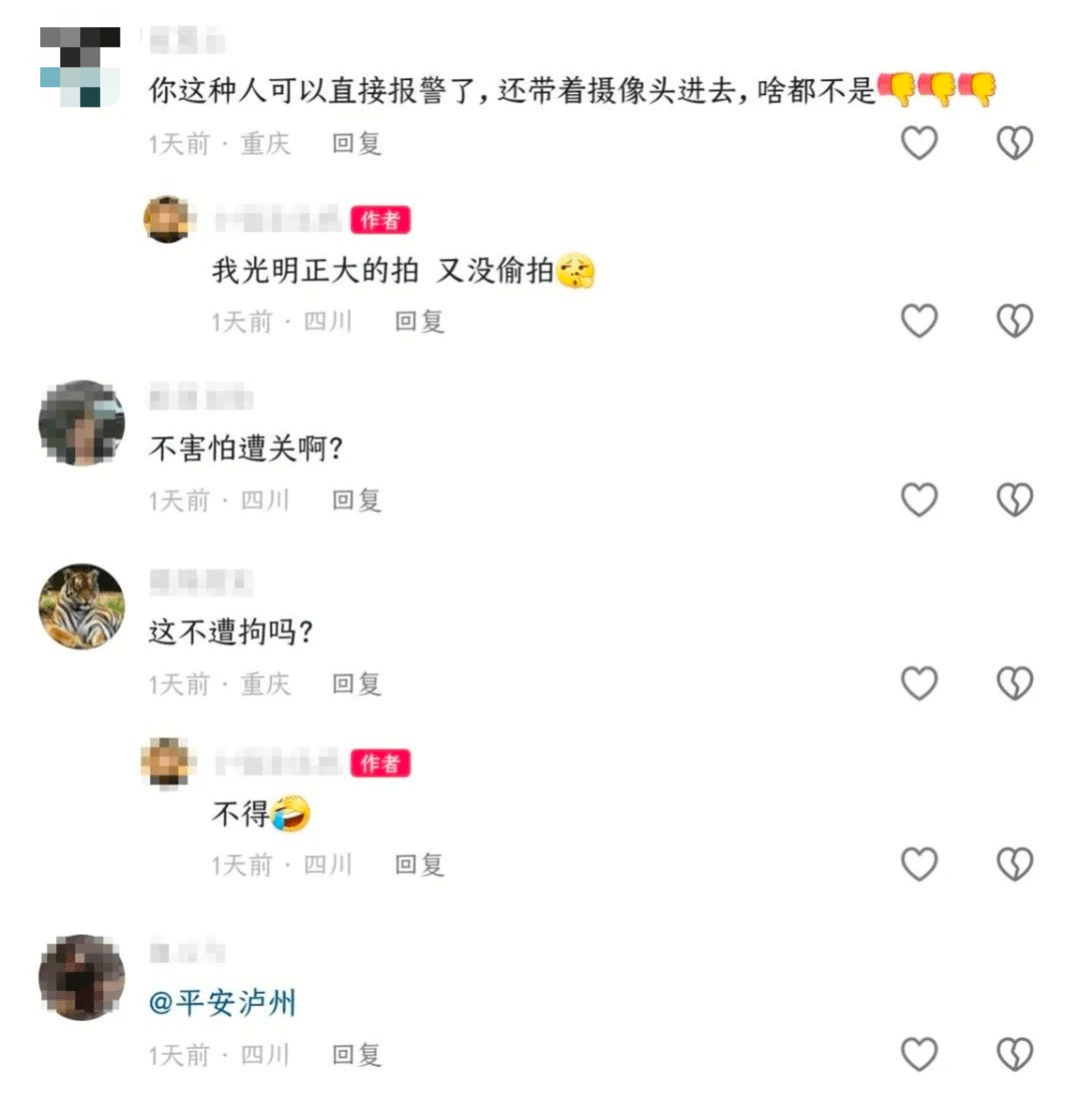Dislike the 不害怕遭关啊 comment
This screenshot has height=1093, width=1080.
coord(1014,499)
